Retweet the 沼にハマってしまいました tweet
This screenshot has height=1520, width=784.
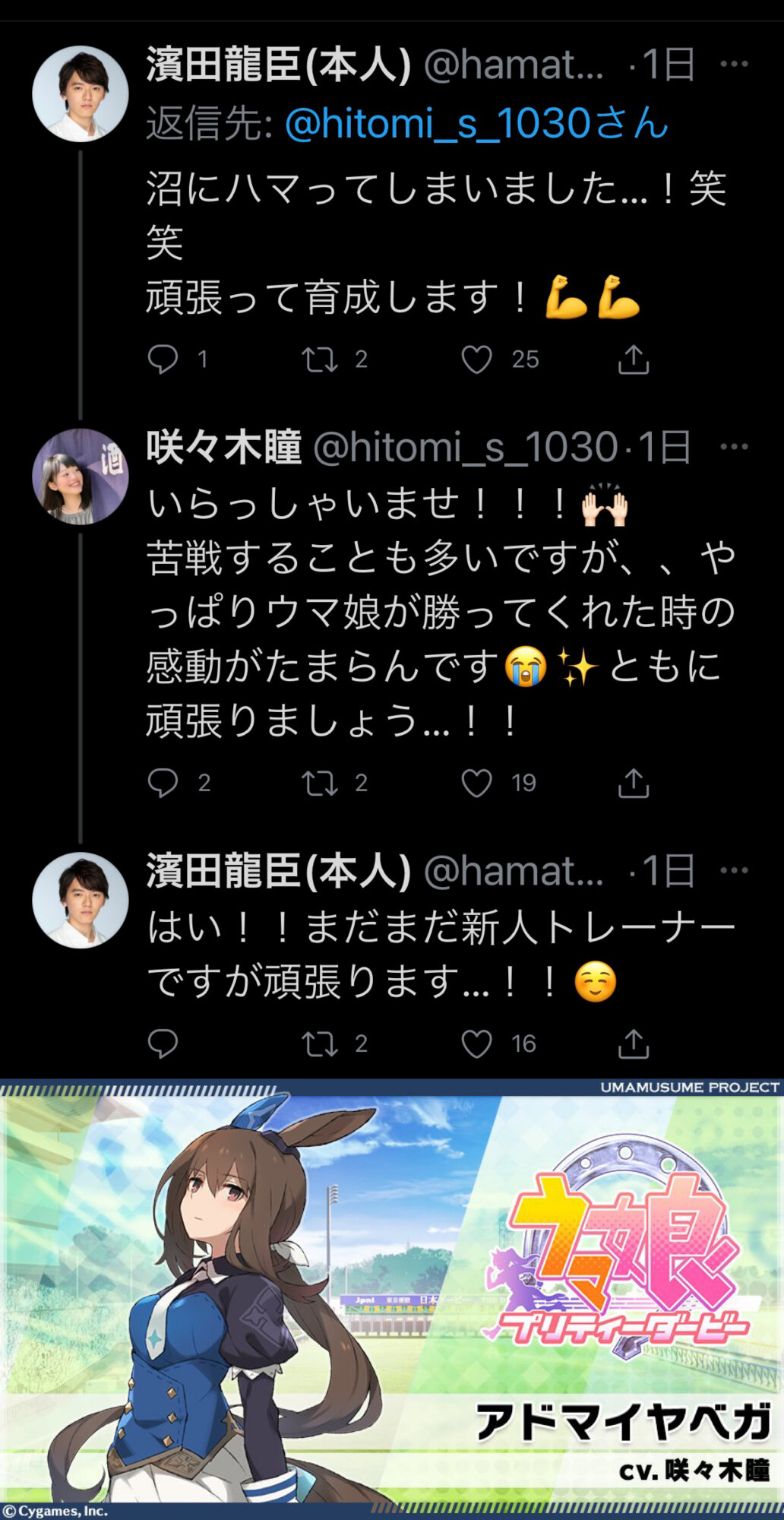(320, 359)
